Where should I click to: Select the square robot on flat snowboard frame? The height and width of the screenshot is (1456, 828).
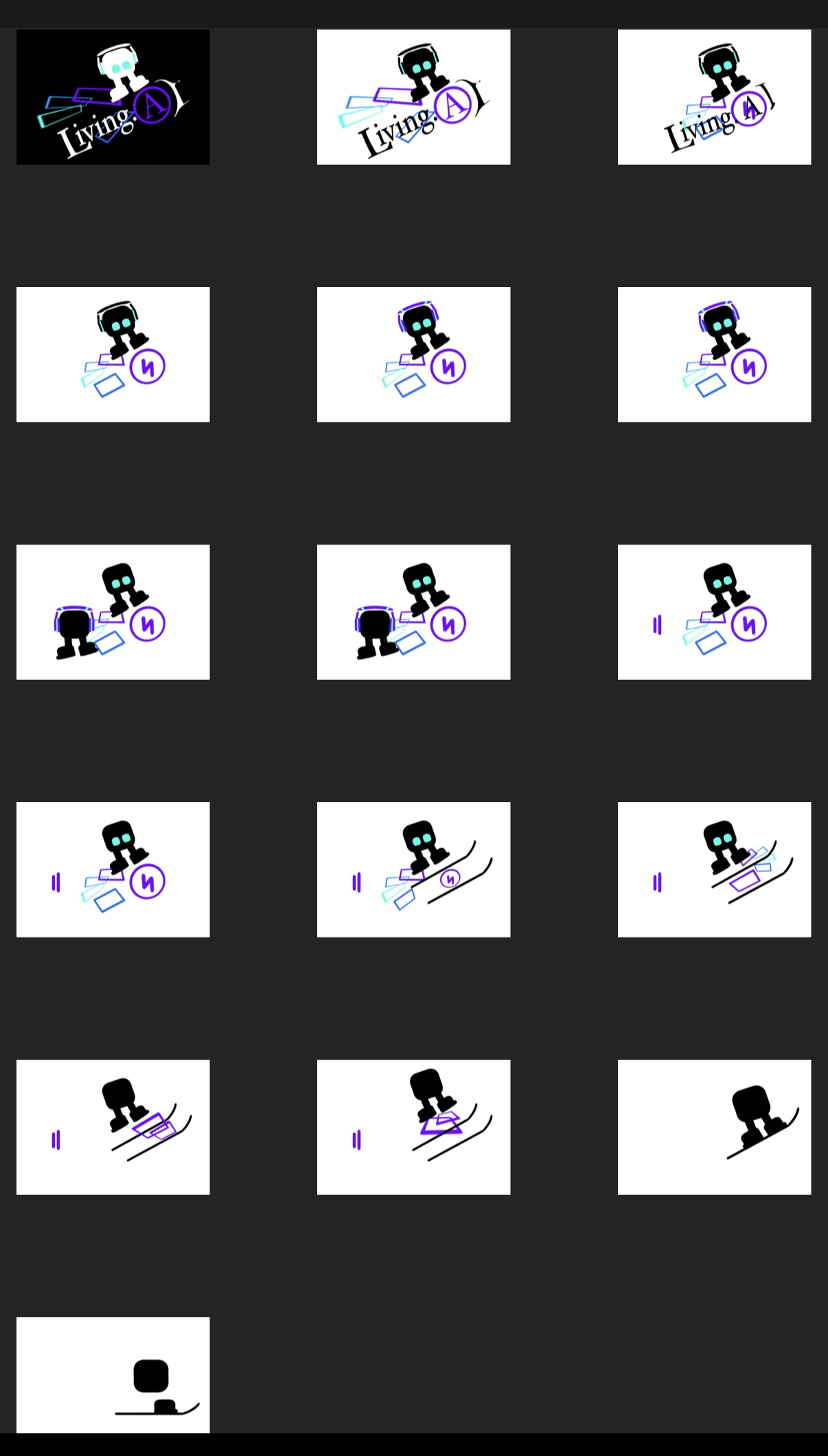pyautogui.click(x=113, y=1375)
